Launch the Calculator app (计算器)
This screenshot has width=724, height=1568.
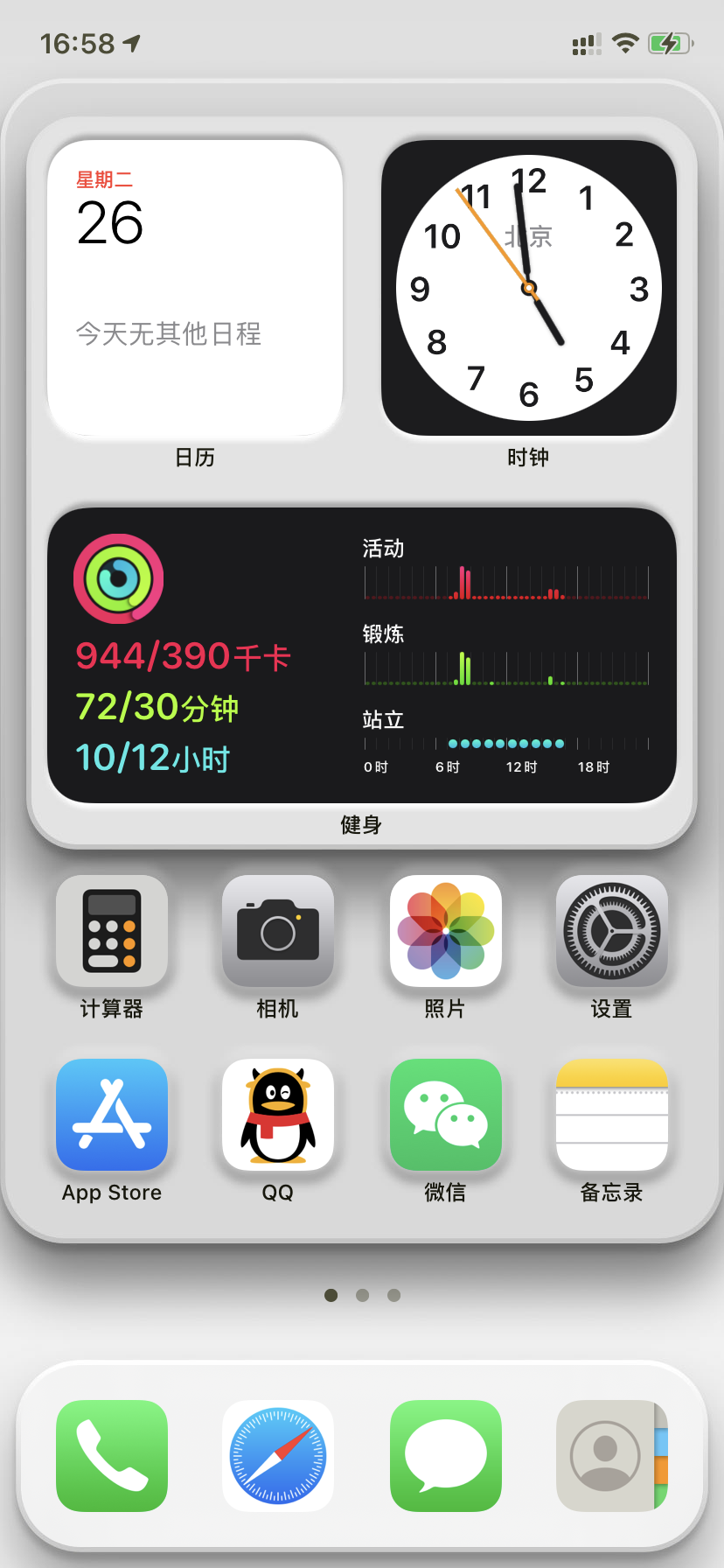click(x=112, y=931)
